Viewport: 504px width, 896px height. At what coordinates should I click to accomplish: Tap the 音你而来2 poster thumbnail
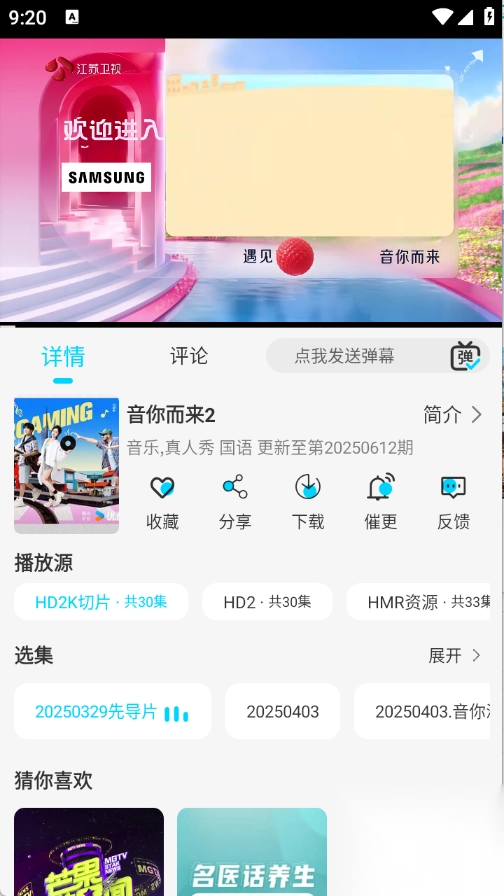[x=66, y=466]
